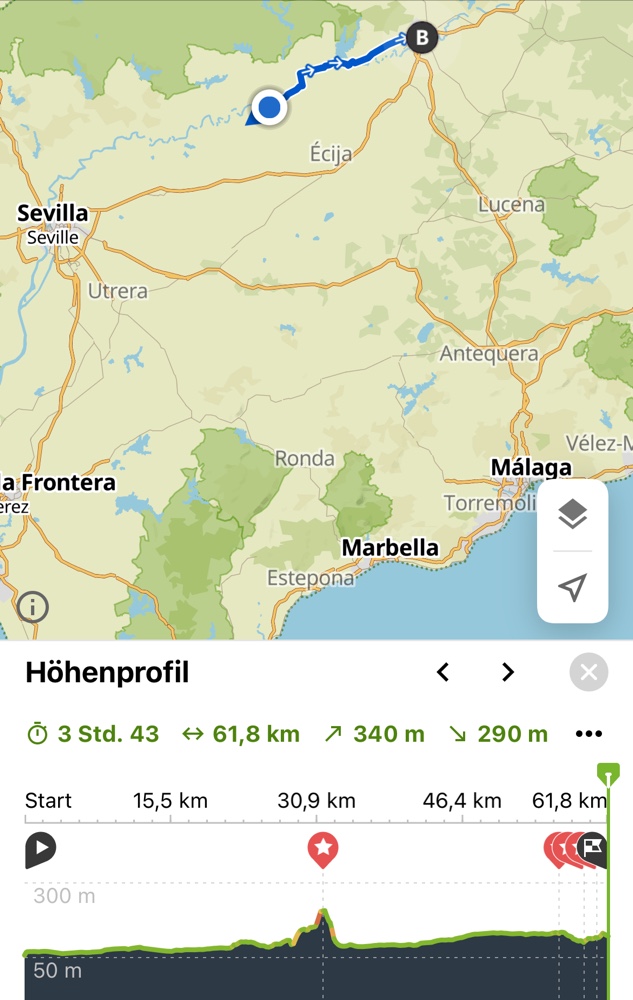Viewport: 633px width, 1000px height.
Task: Open the map layers selector
Action: (572, 515)
